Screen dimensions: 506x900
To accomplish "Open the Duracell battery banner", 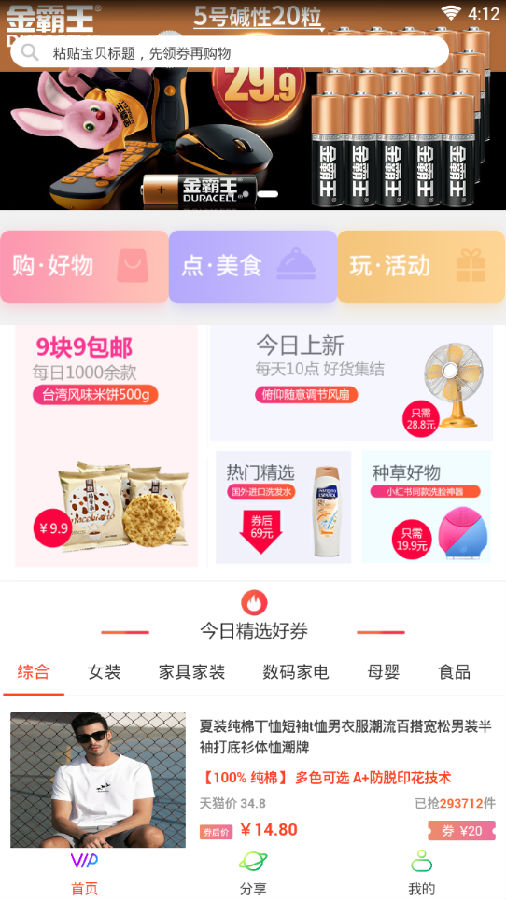I will click(253, 138).
